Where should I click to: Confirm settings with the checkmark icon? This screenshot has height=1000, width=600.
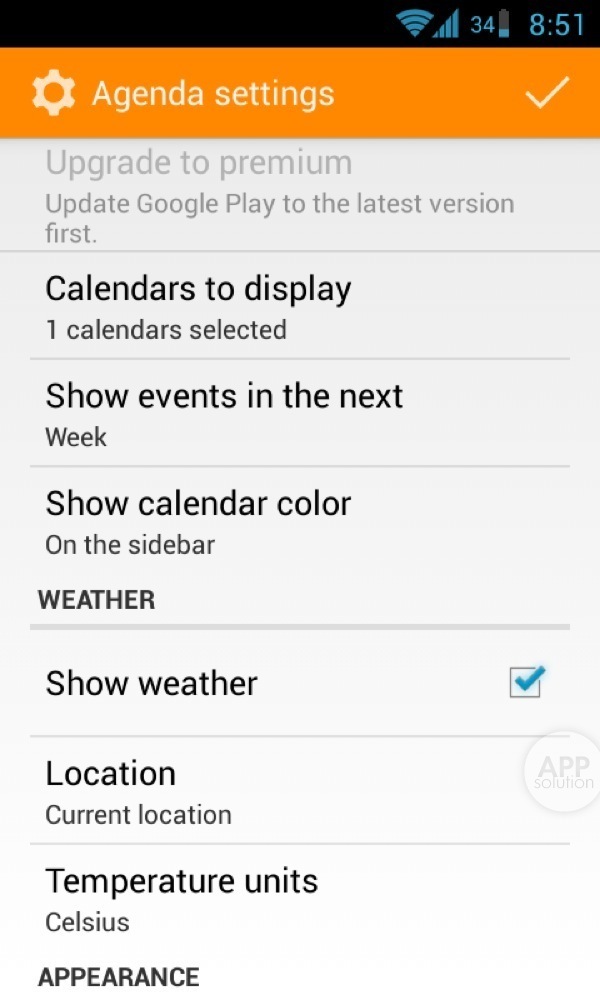pyautogui.click(x=547, y=92)
